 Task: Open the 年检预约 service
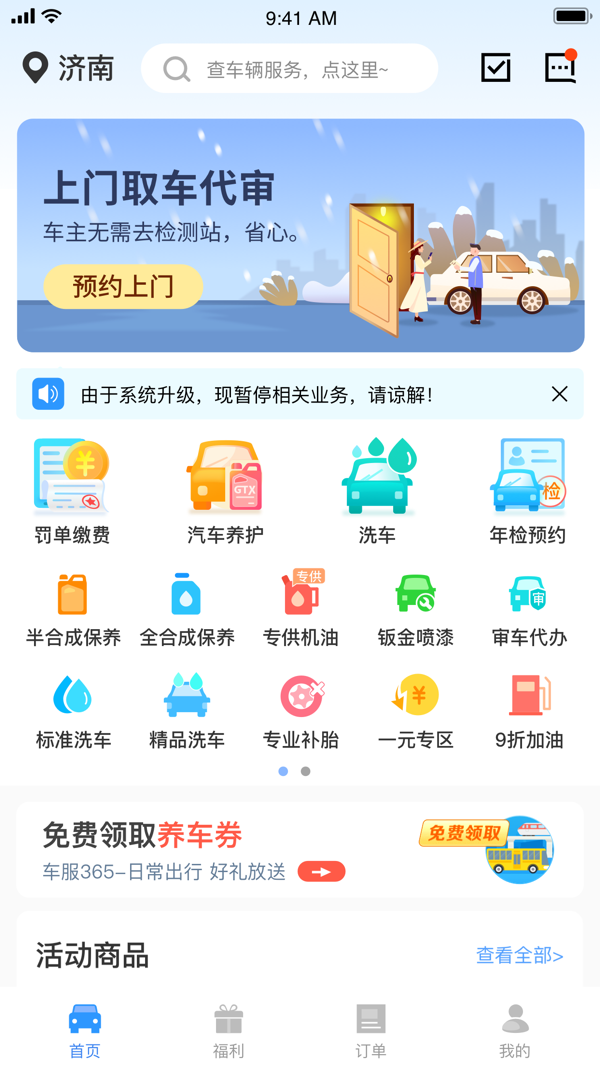(x=527, y=492)
